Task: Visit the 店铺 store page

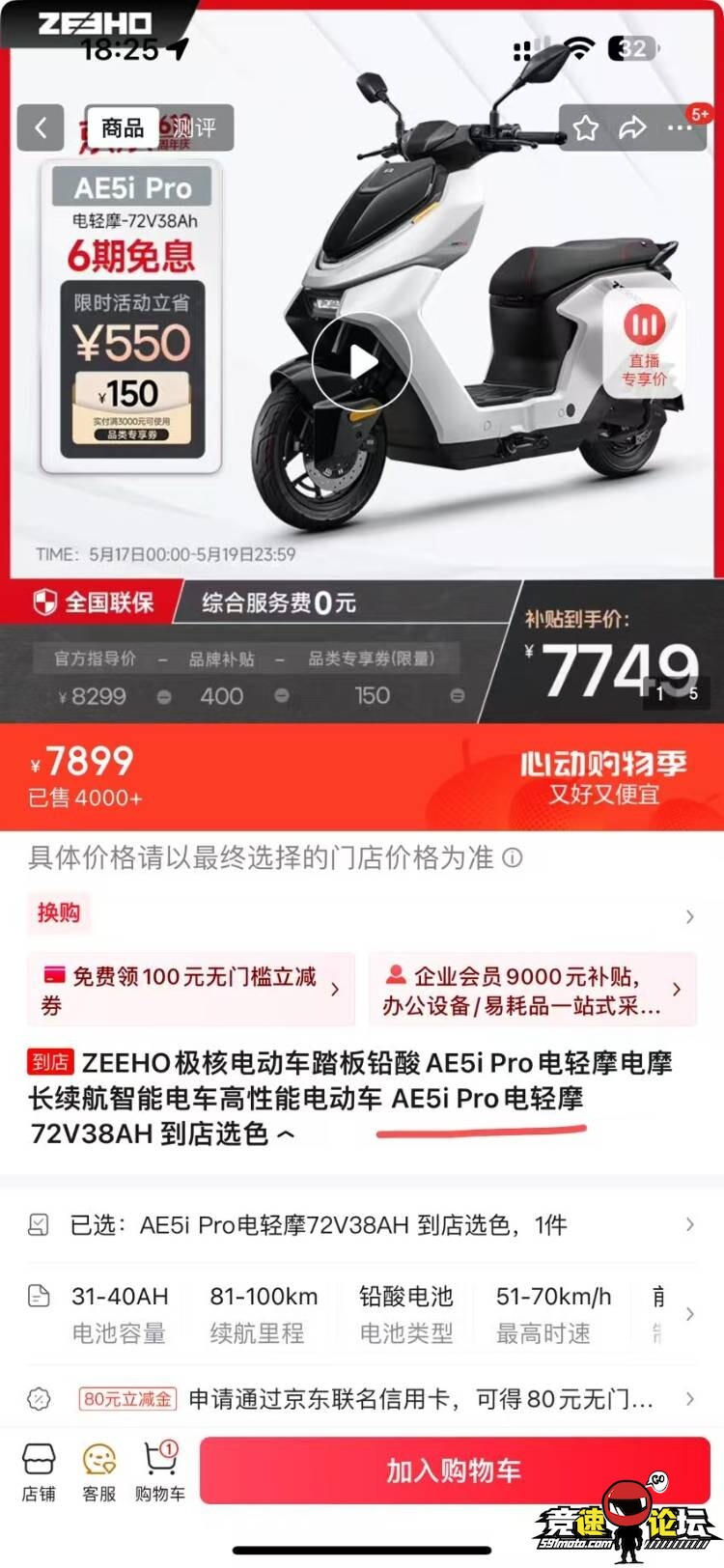Action: pos(39,1471)
